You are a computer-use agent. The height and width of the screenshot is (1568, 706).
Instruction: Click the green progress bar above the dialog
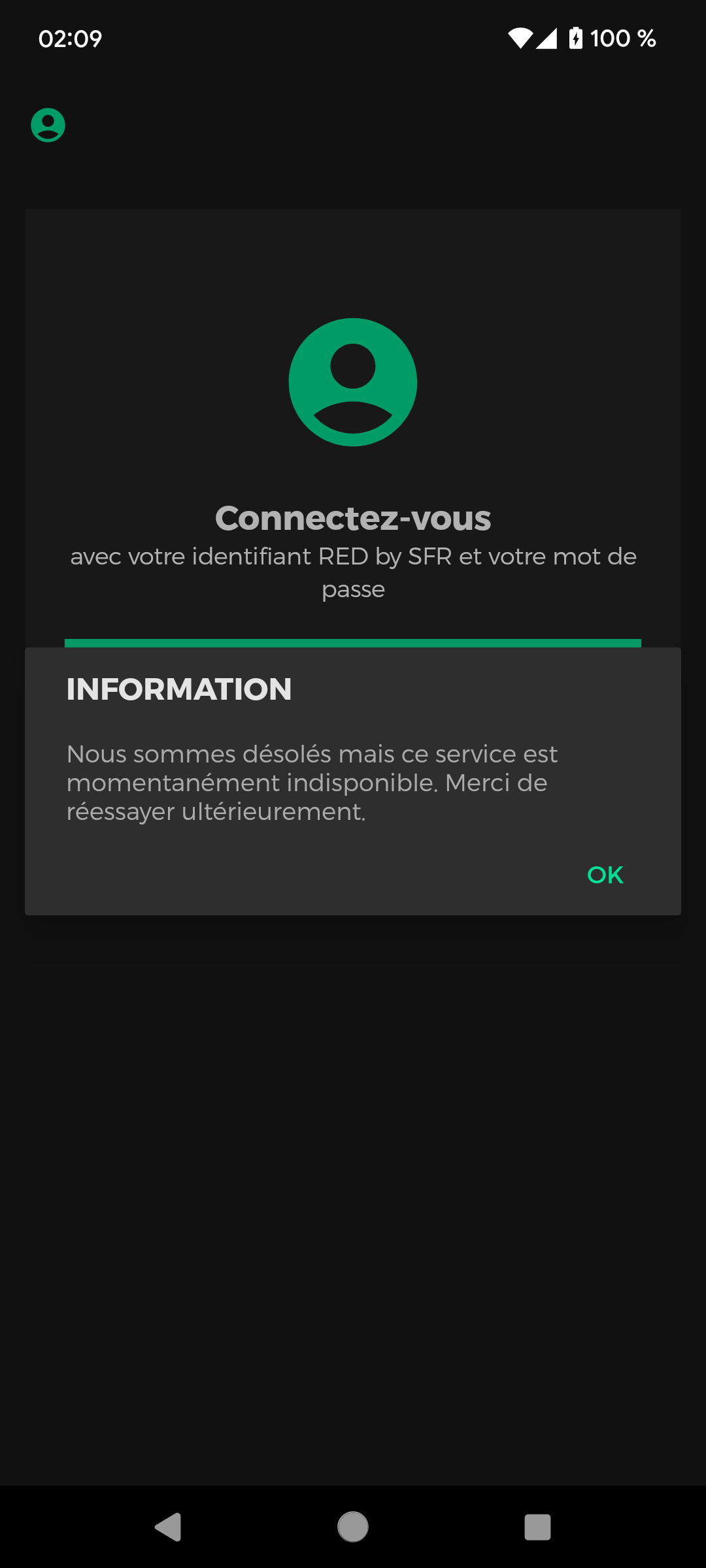click(x=353, y=642)
